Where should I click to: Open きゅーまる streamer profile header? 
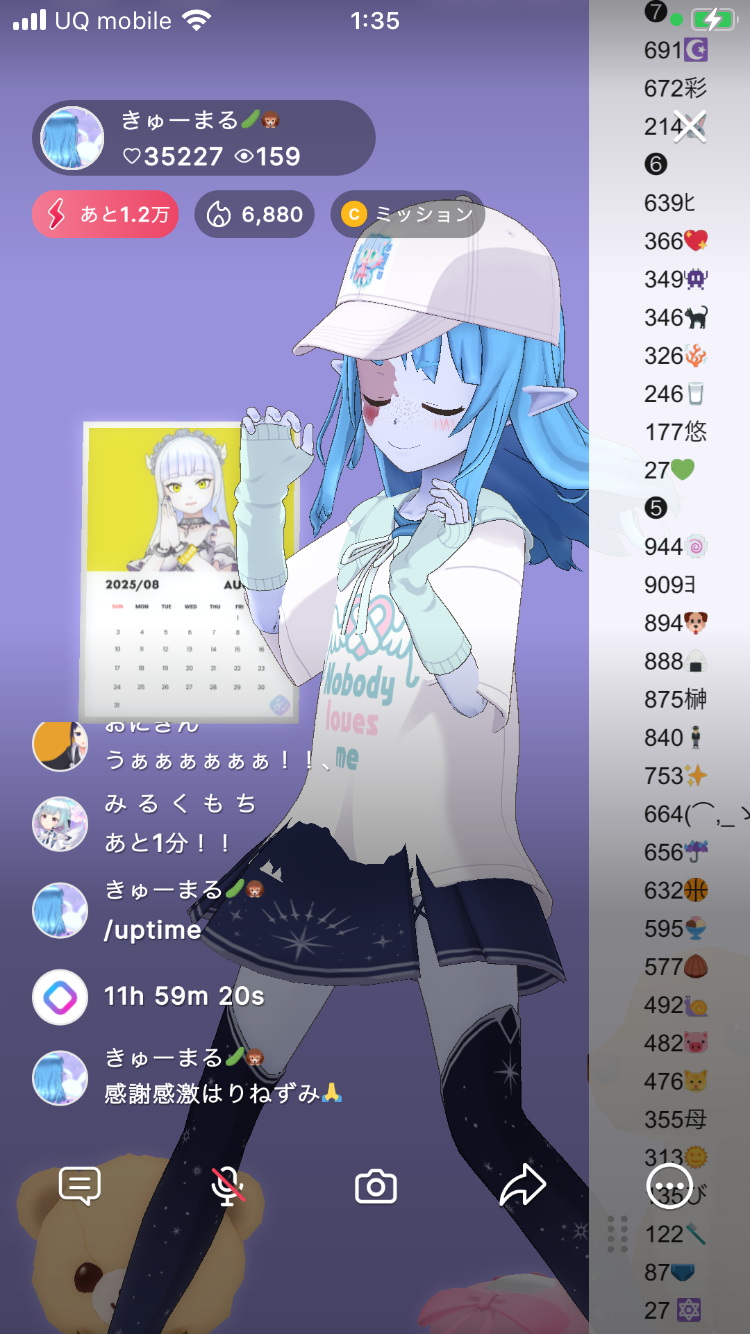[x=204, y=138]
